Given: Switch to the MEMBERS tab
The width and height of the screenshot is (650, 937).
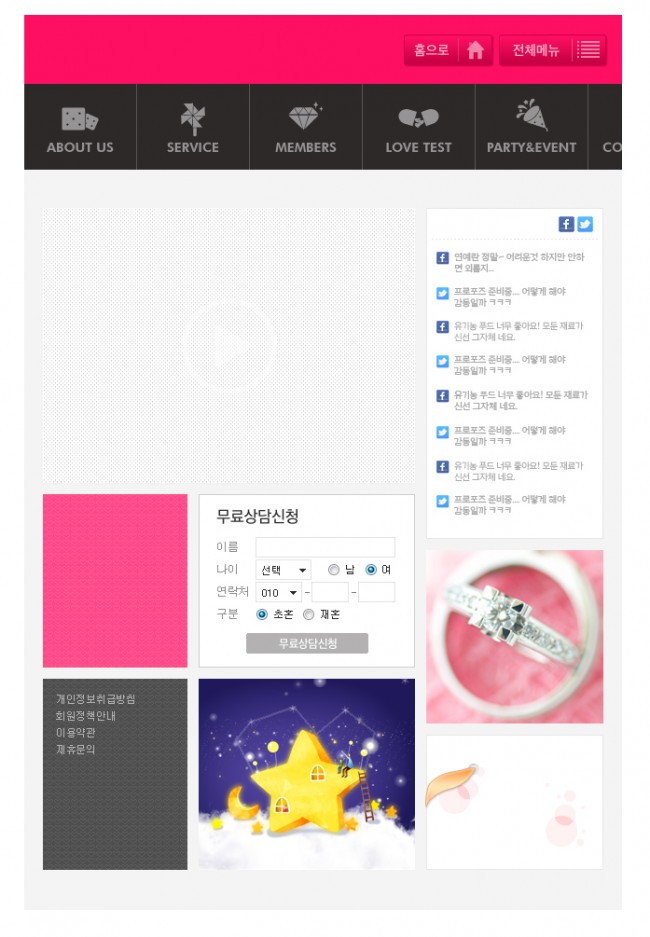Looking at the screenshot, I should (x=306, y=128).
